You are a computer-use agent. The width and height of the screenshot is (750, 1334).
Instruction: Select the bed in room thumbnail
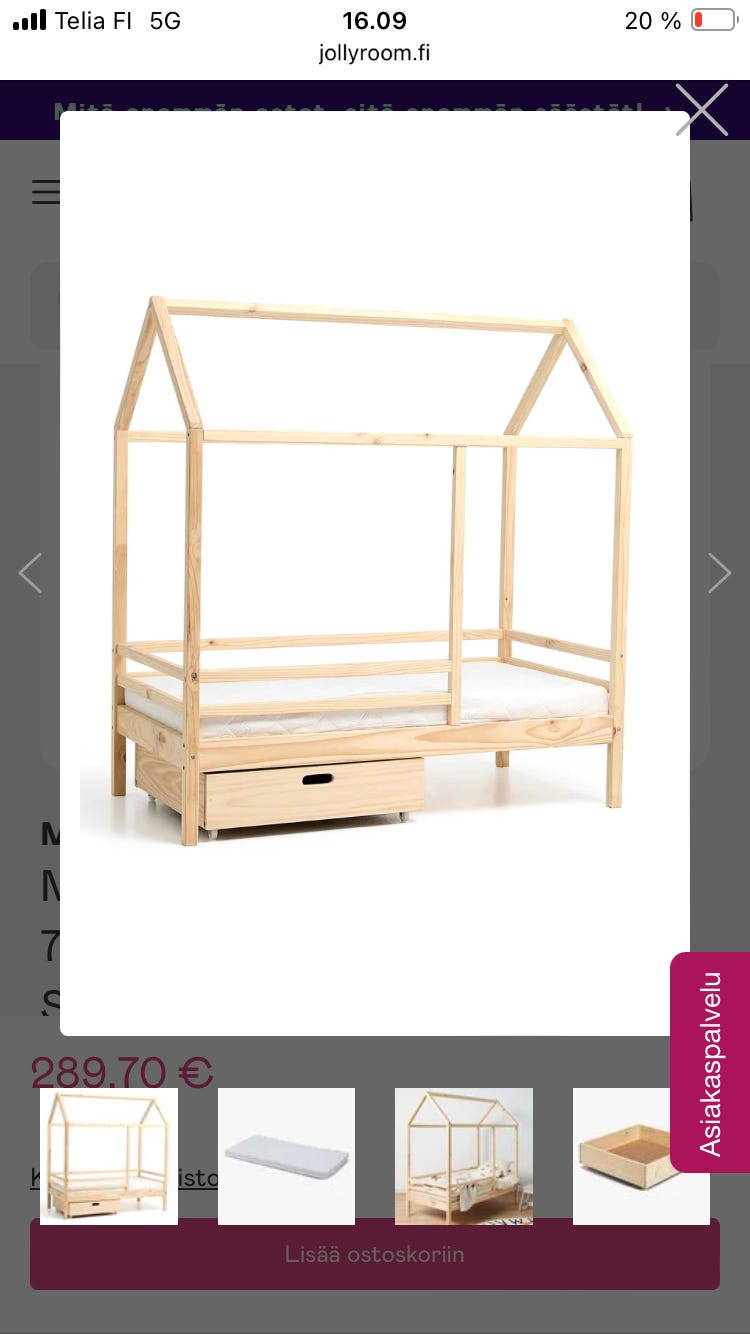[464, 1156]
